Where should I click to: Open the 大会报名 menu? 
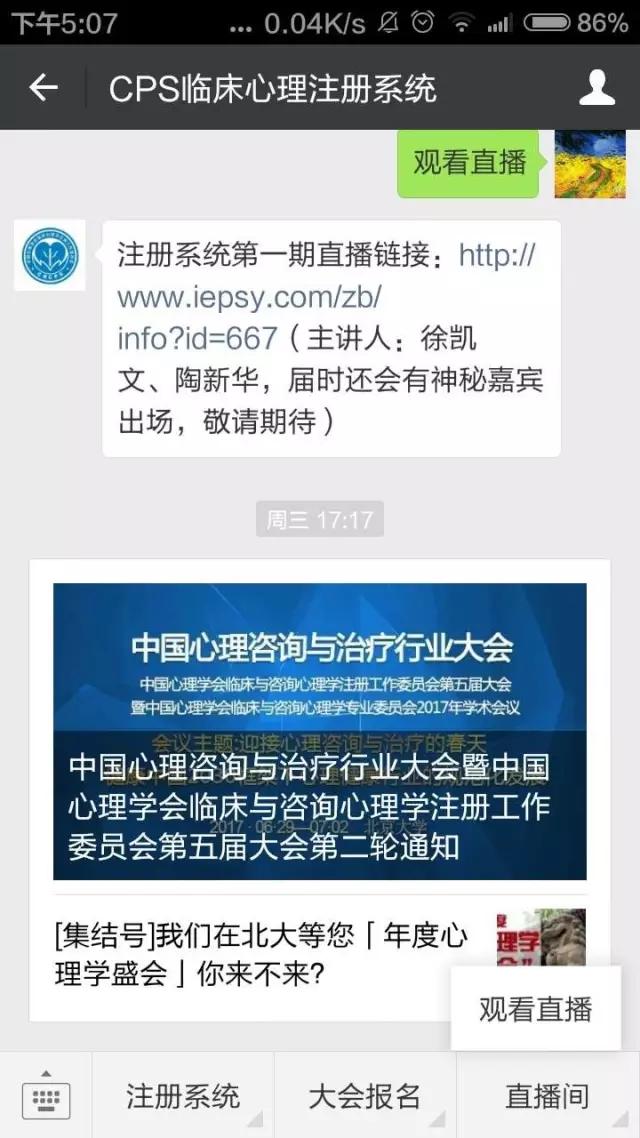pyautogui.click(x=365, y=1096)
